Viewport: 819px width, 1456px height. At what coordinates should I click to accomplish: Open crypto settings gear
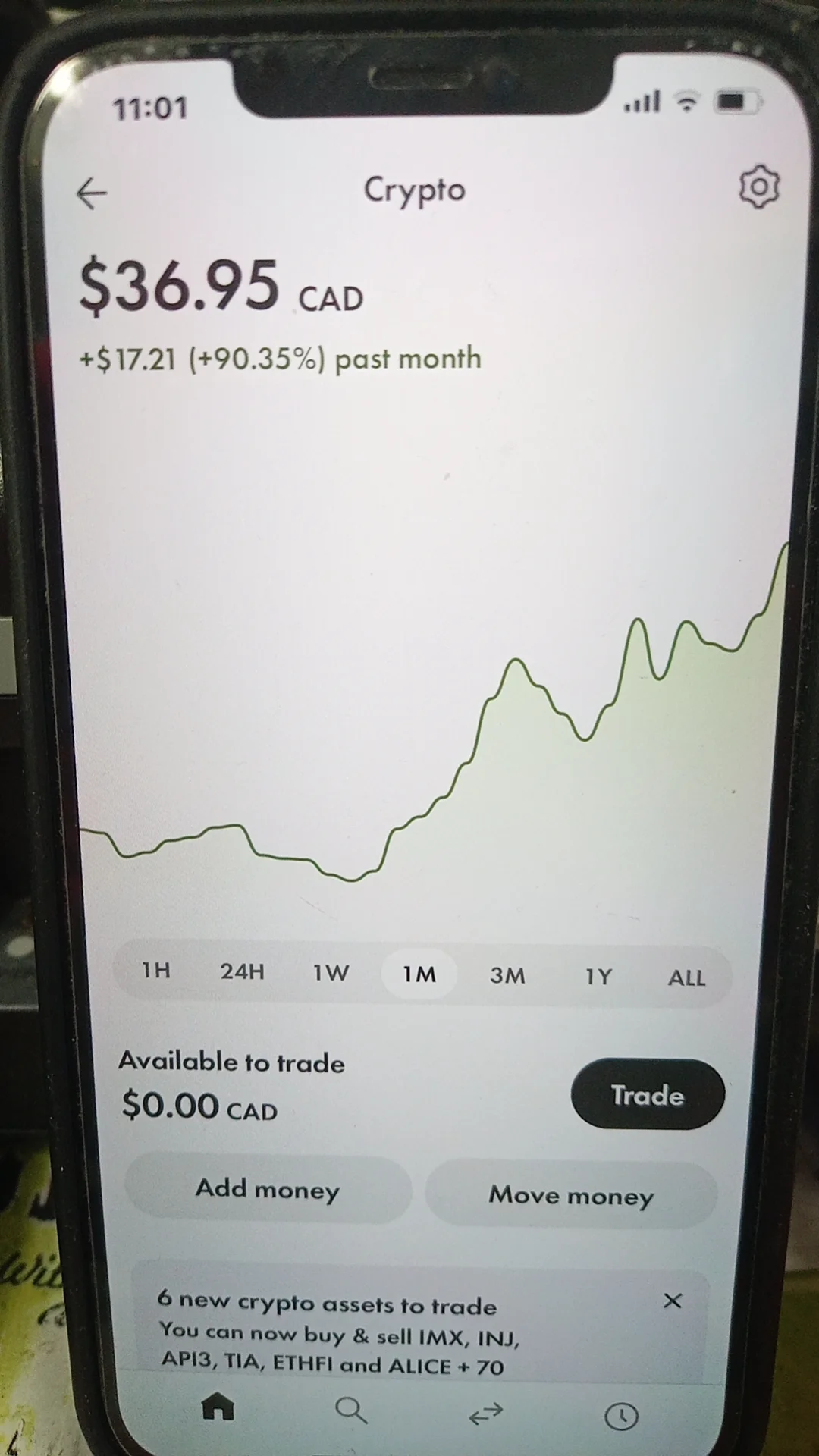[758, 187]
